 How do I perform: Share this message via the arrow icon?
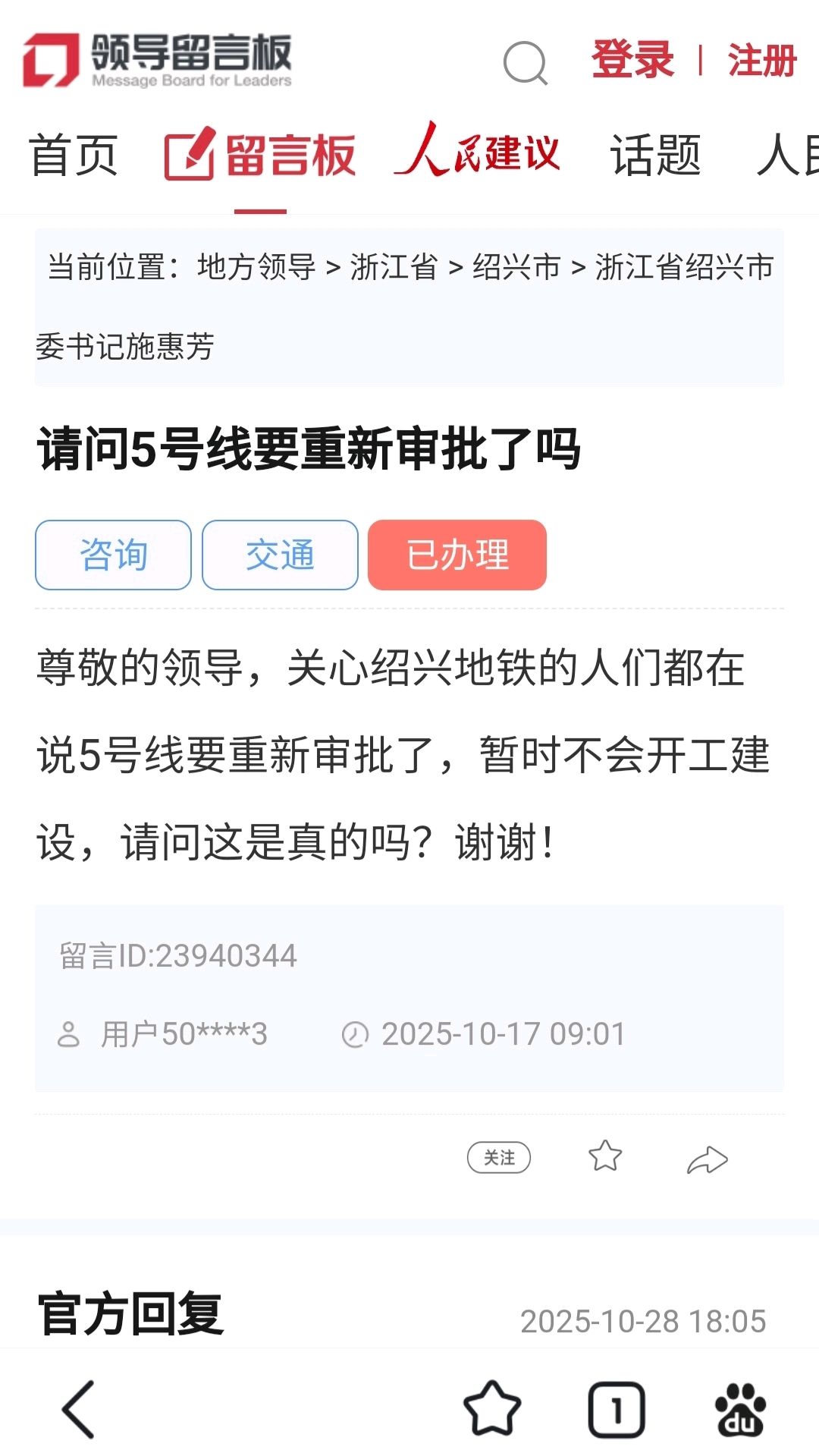coord(707,1159)
